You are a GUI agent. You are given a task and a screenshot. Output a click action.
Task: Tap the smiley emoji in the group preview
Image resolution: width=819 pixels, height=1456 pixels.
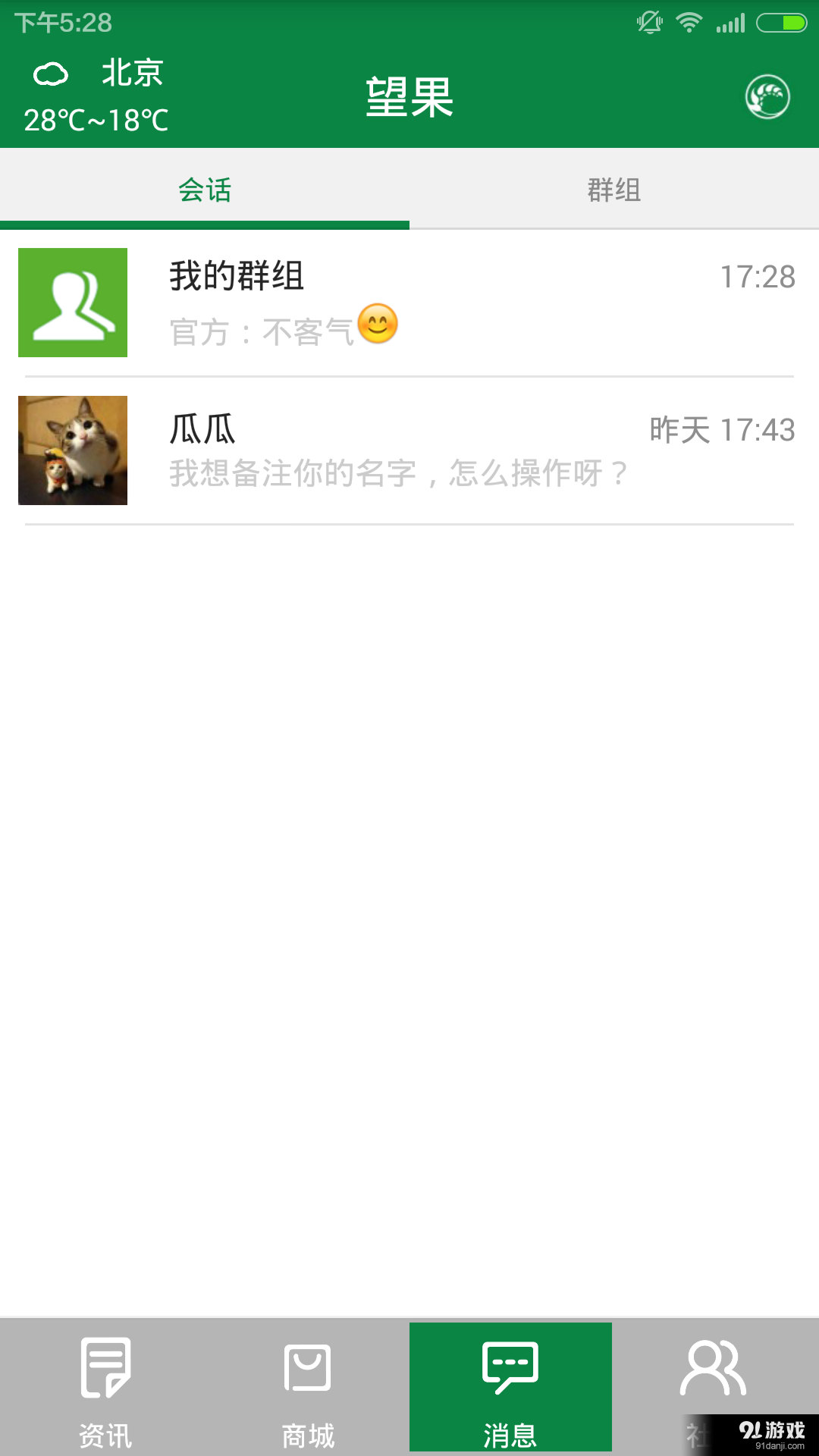(x=380, y=325)
